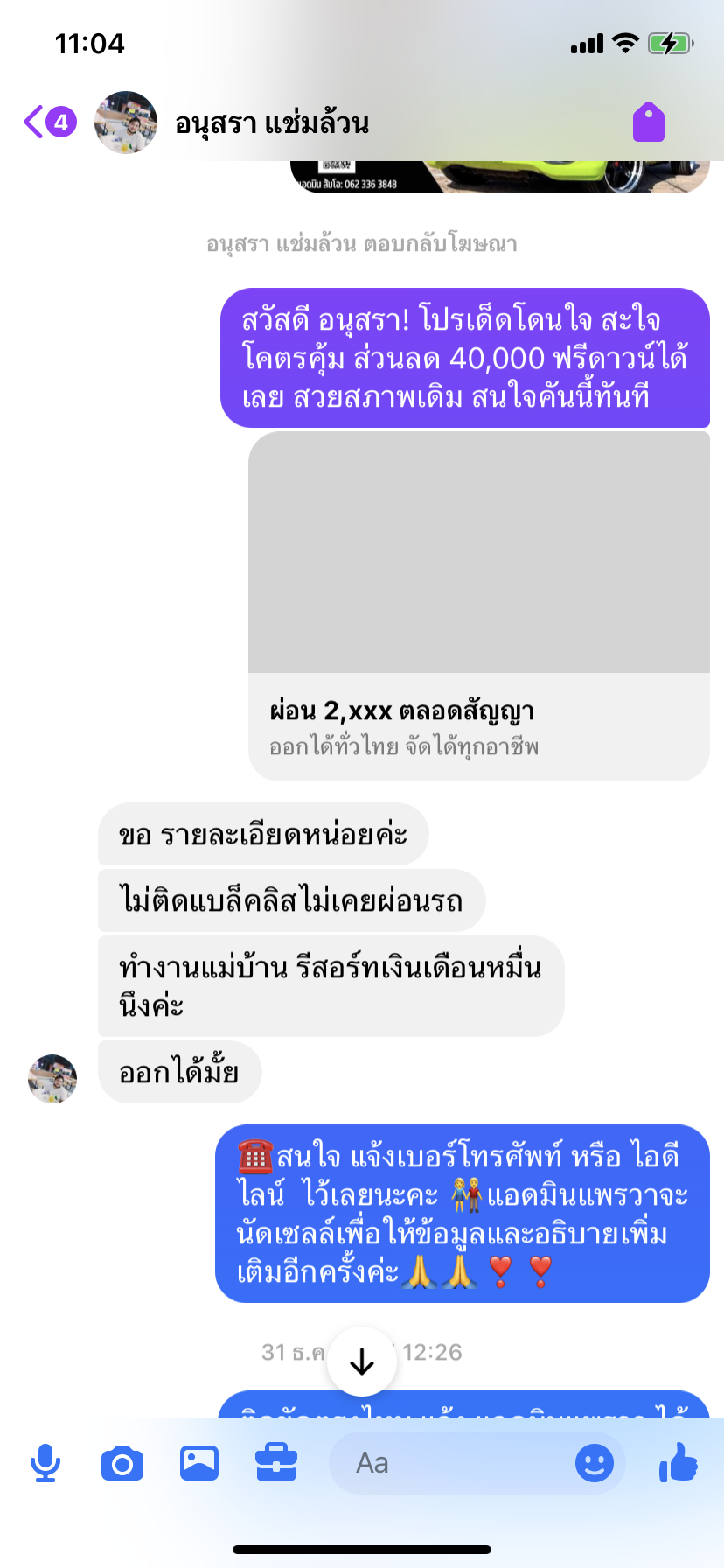Open the business tools briefcase icon

coord(276,1463)
